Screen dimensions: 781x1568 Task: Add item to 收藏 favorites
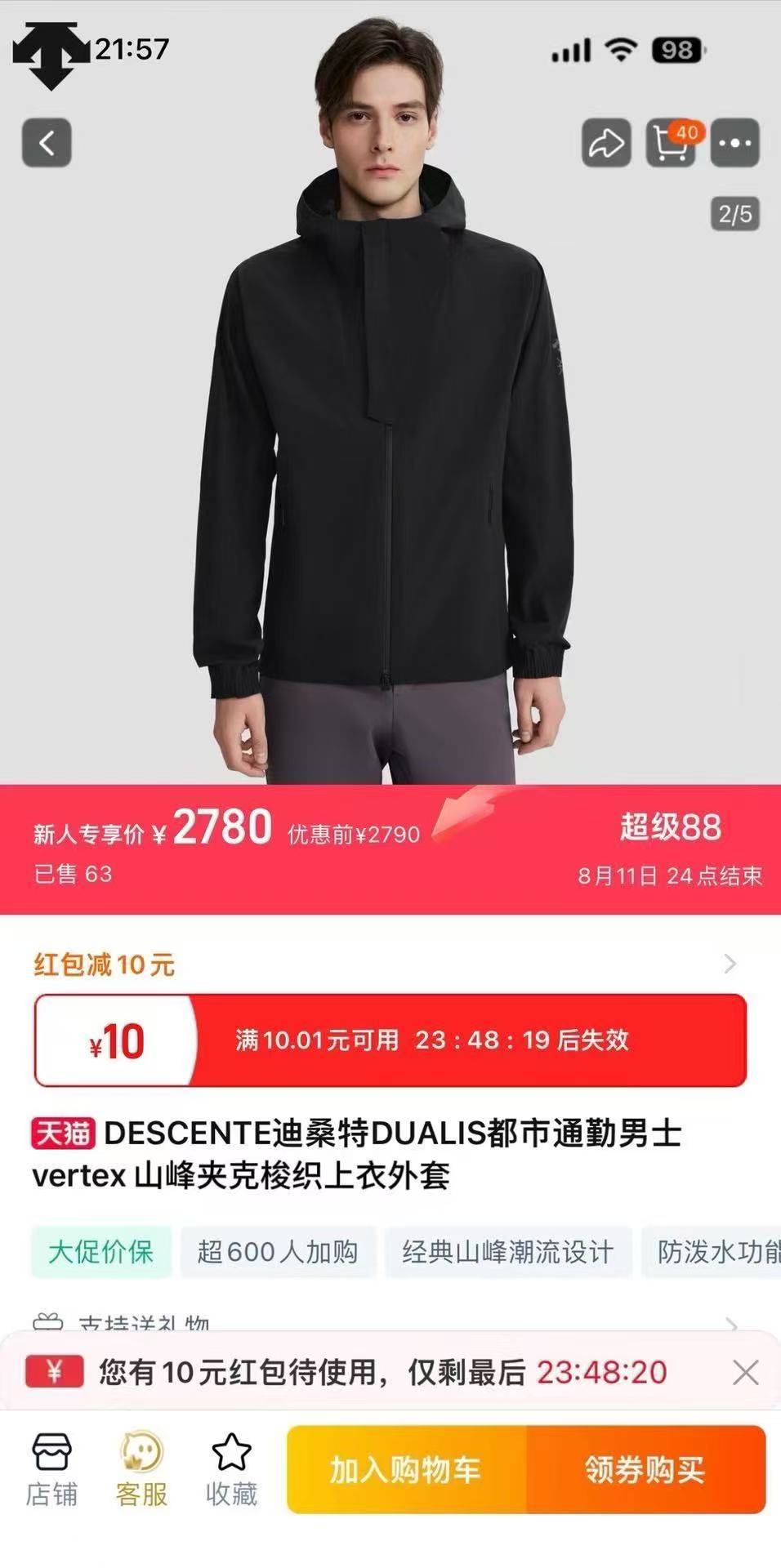tap(231, 1469)
